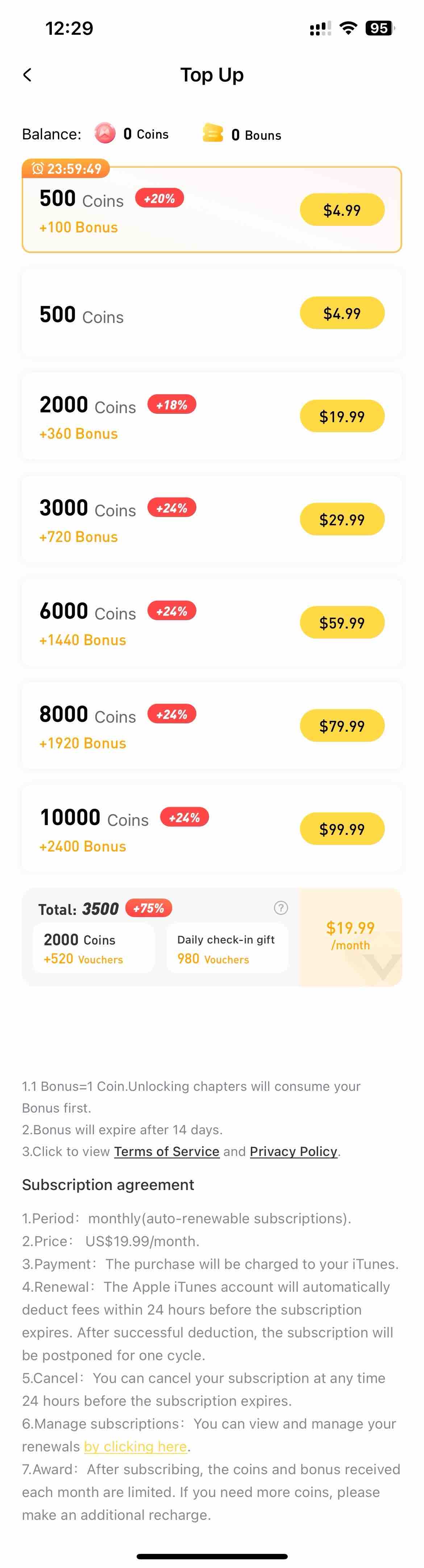Purchase the 8000 Coins pack at $79.99
This screenshot has height=1568, width=424.
[342, 726]
